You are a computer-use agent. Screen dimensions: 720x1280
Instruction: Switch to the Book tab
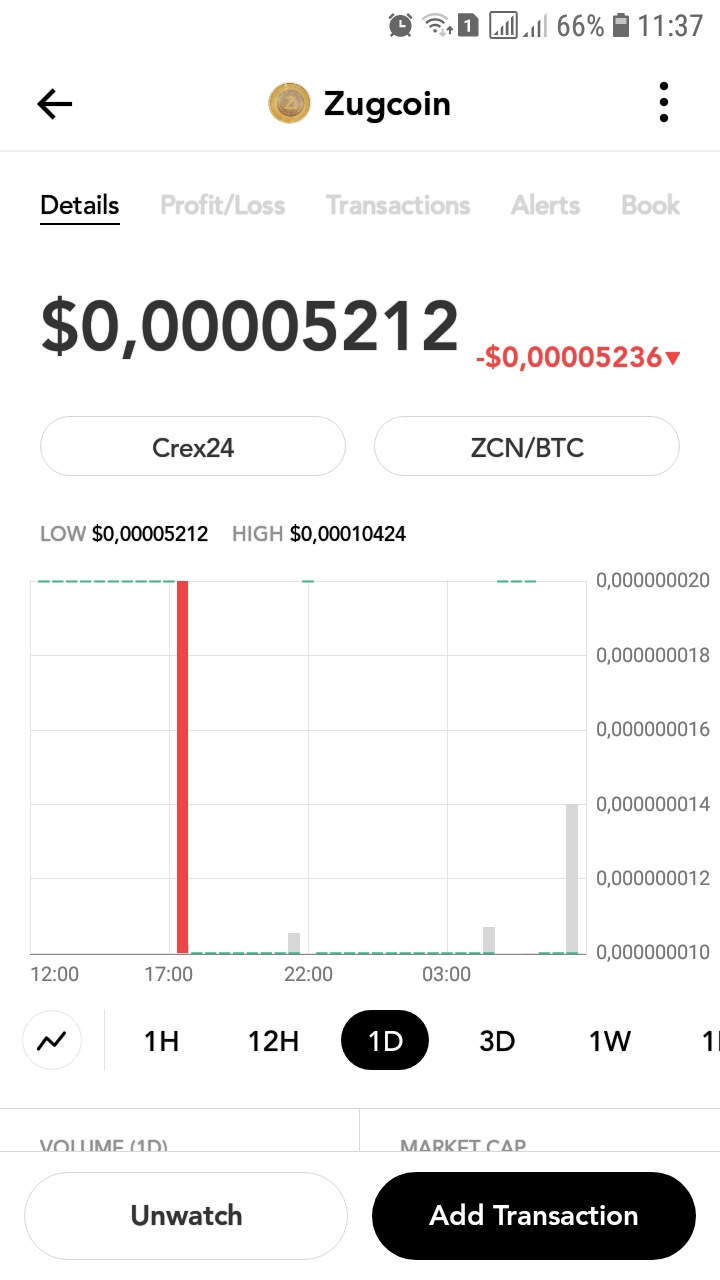(x=650, y=205)
